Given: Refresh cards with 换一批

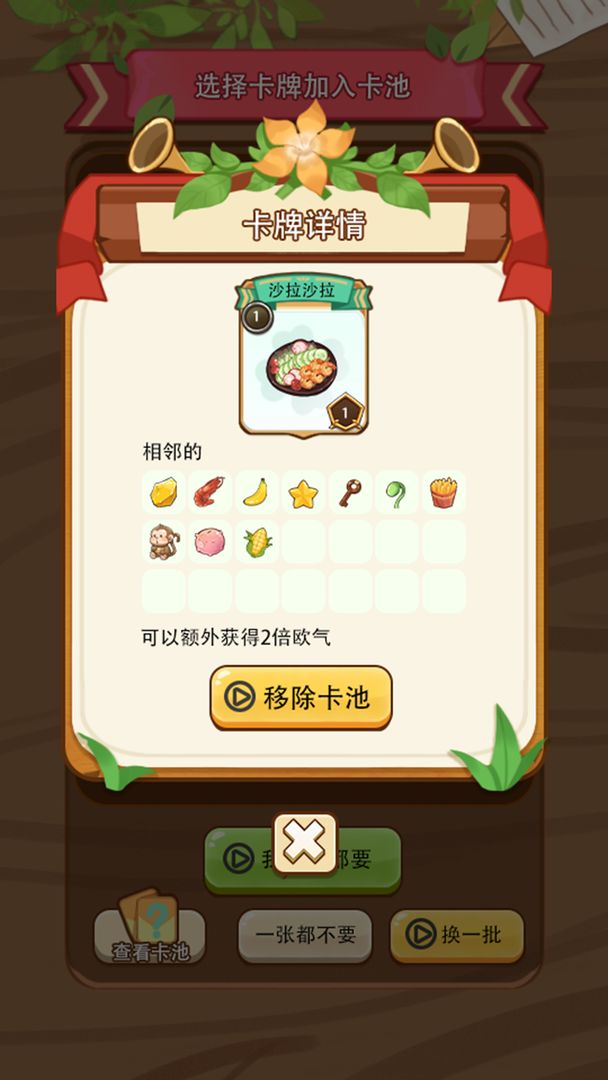Looking at the screenshot, I should click(457, 936).
